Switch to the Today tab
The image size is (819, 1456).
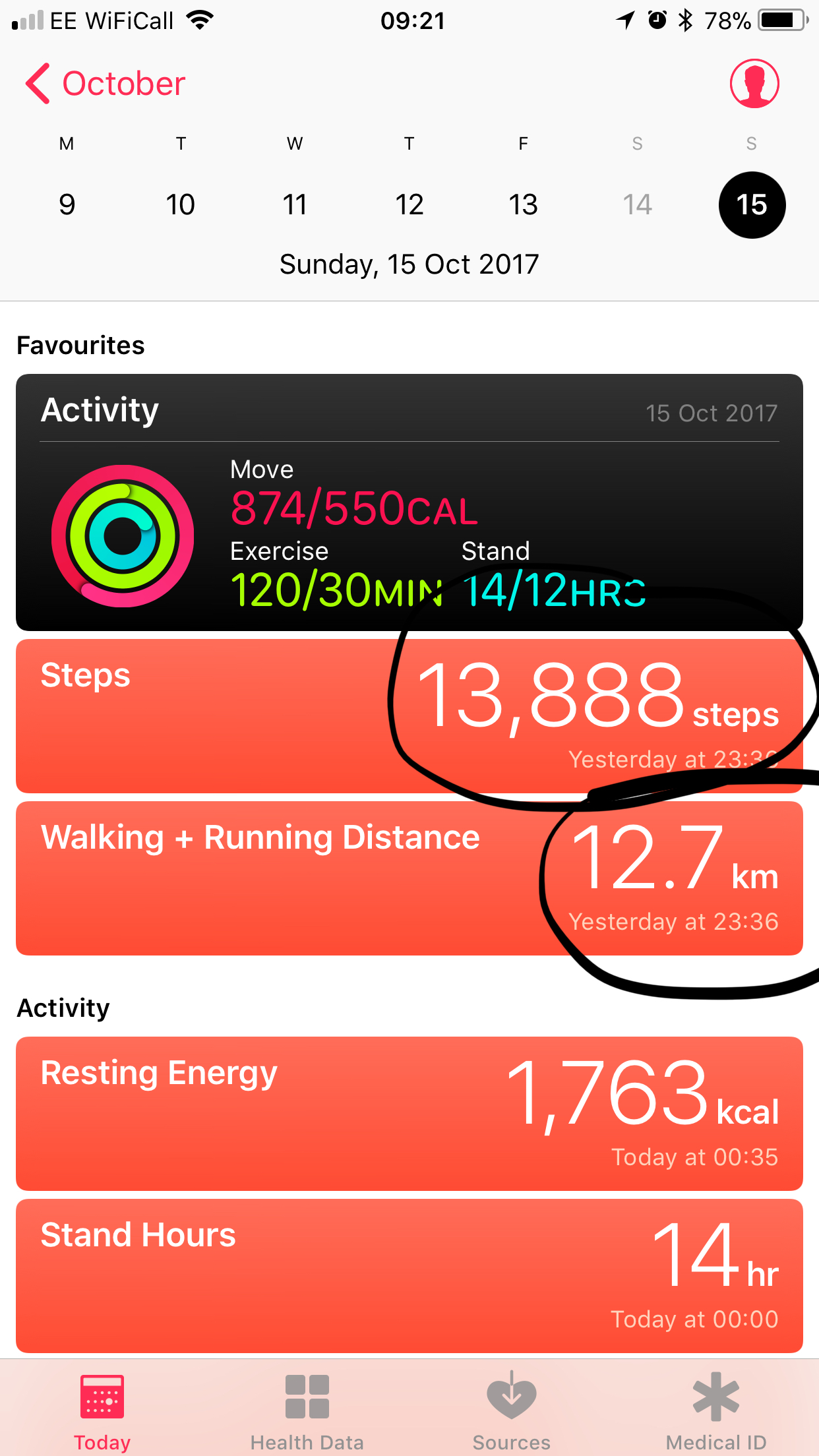[x=102, y=1411]
